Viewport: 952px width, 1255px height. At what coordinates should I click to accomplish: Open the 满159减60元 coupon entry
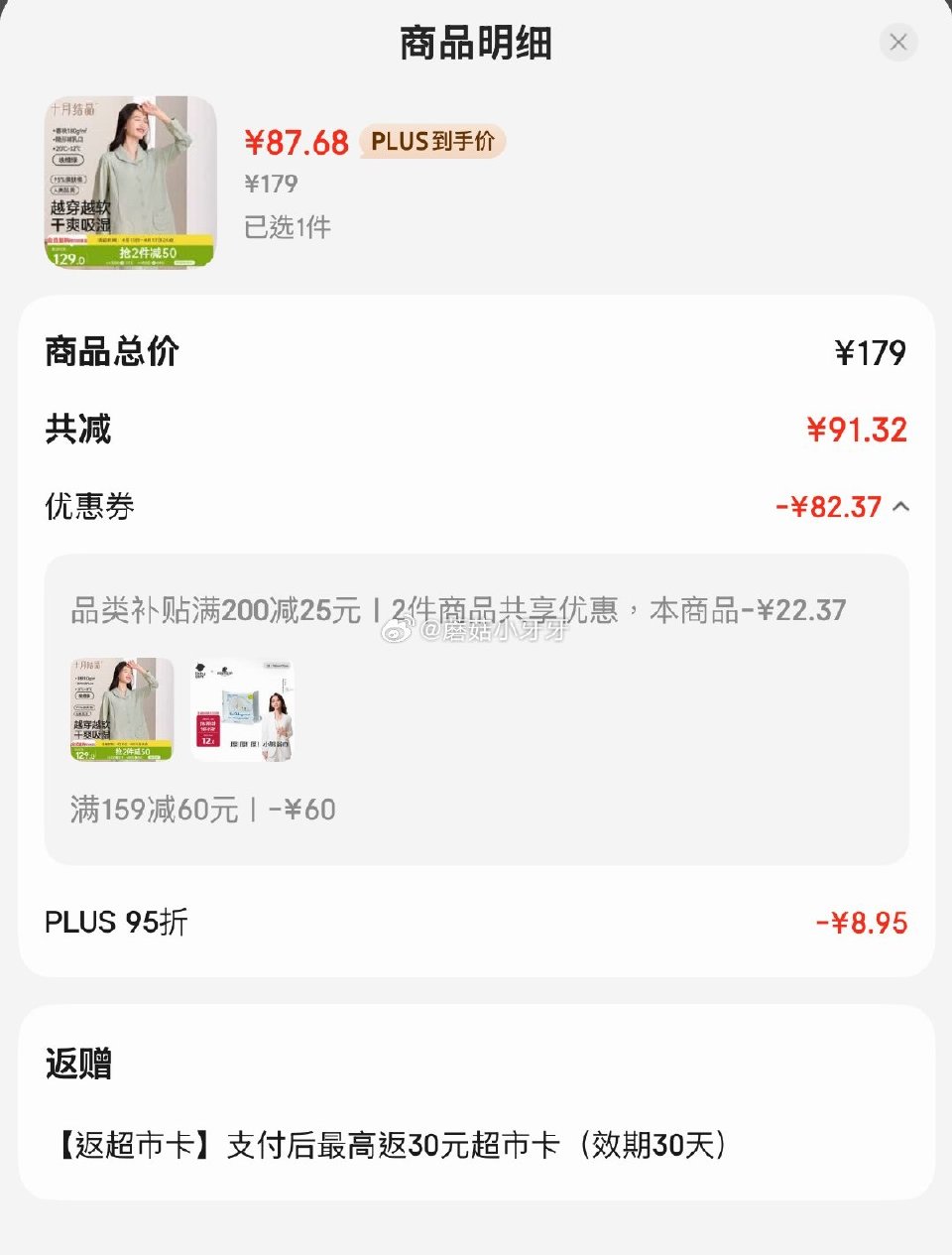[x=198, y=810]
